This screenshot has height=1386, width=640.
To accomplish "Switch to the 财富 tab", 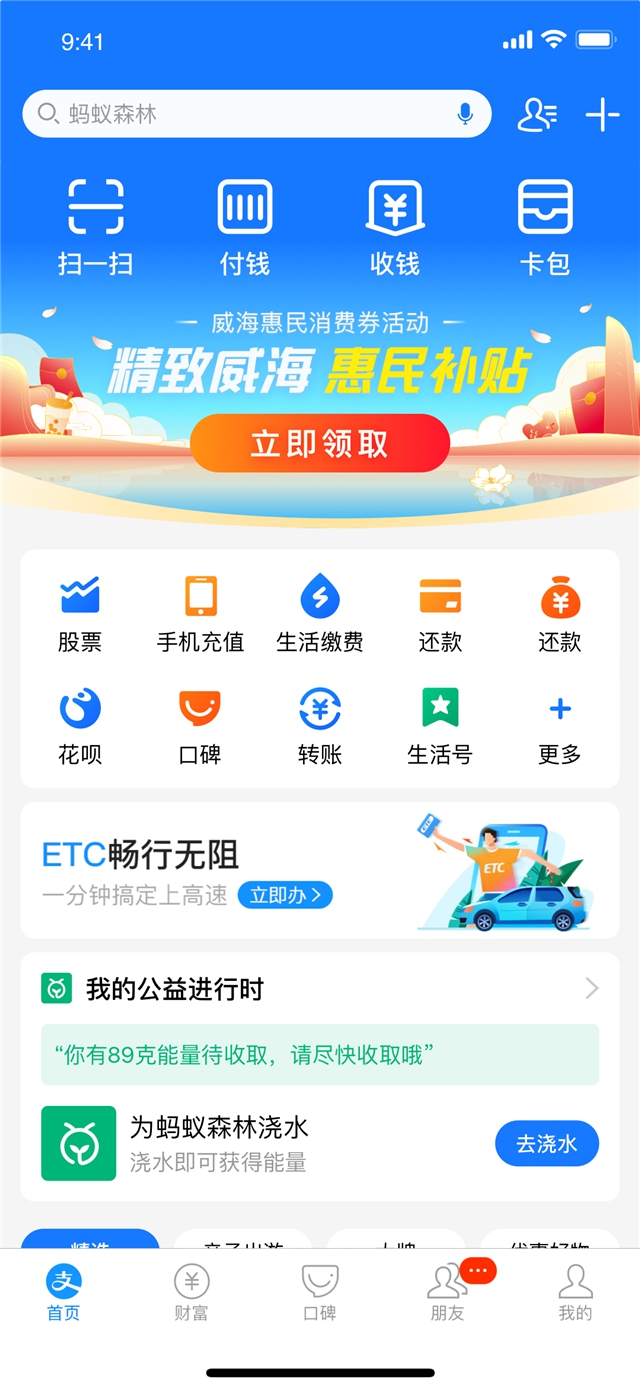I will [x=192, y=1292].
